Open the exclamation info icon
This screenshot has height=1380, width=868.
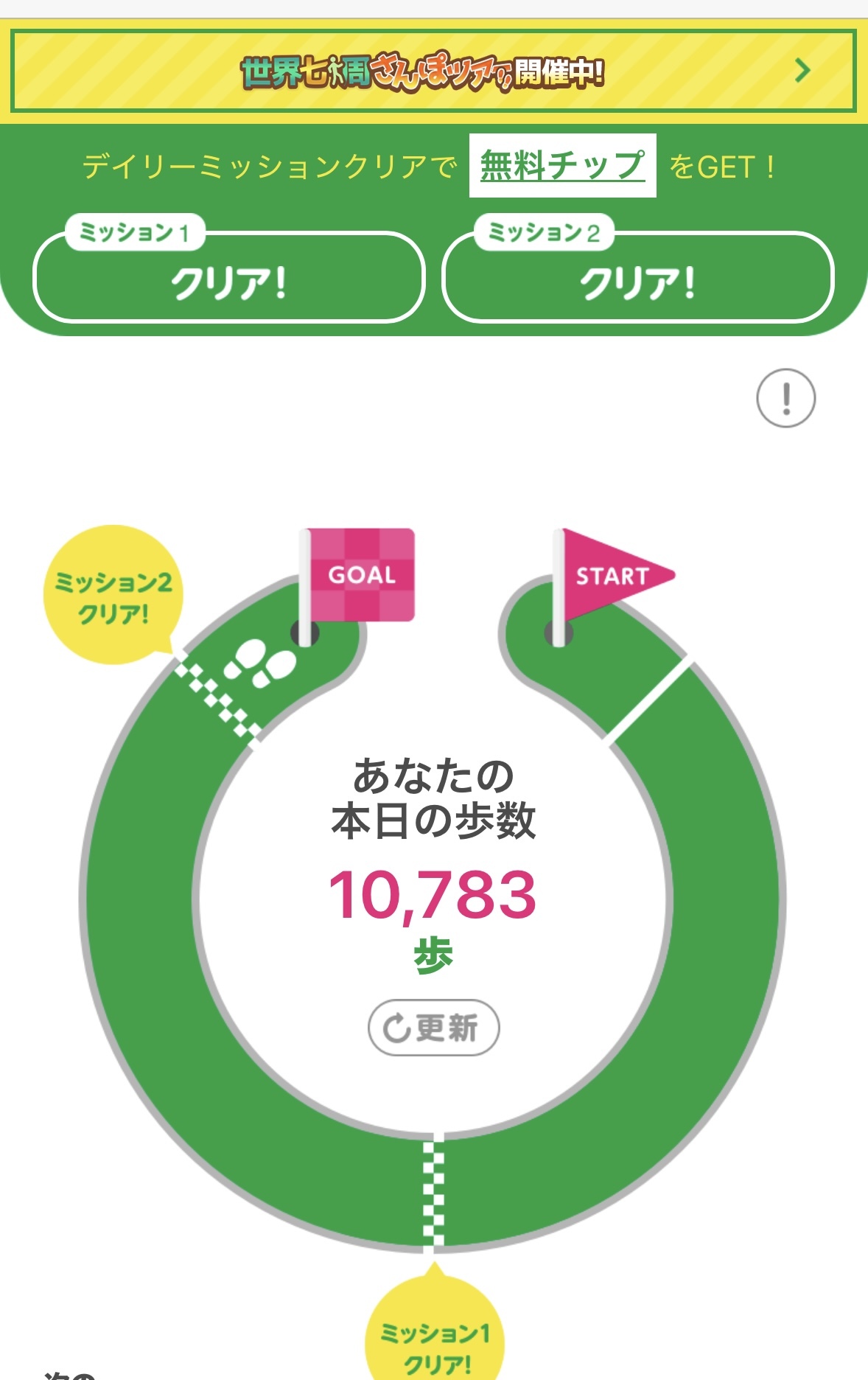785,398
